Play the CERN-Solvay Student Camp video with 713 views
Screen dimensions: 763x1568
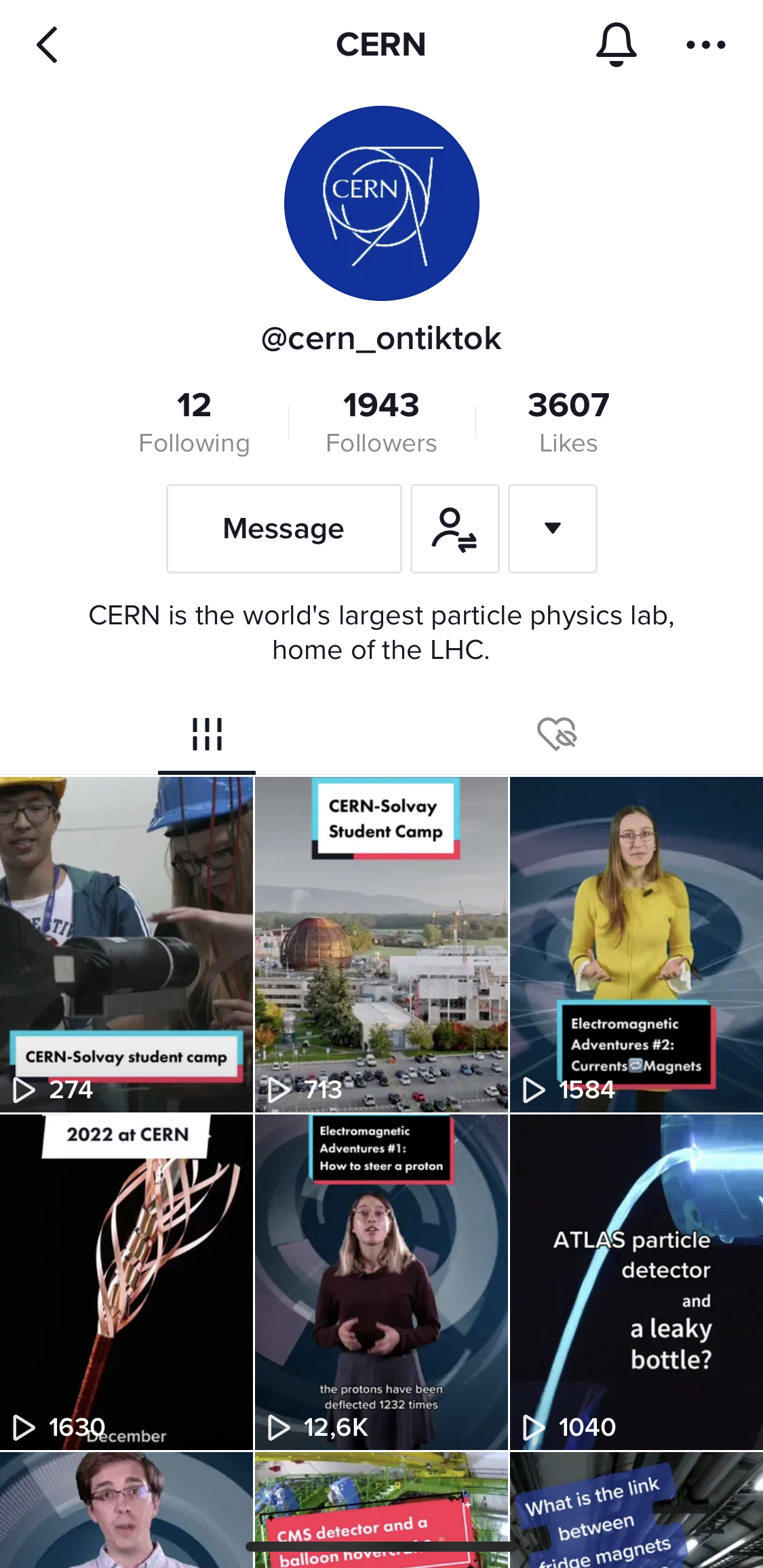381,944
